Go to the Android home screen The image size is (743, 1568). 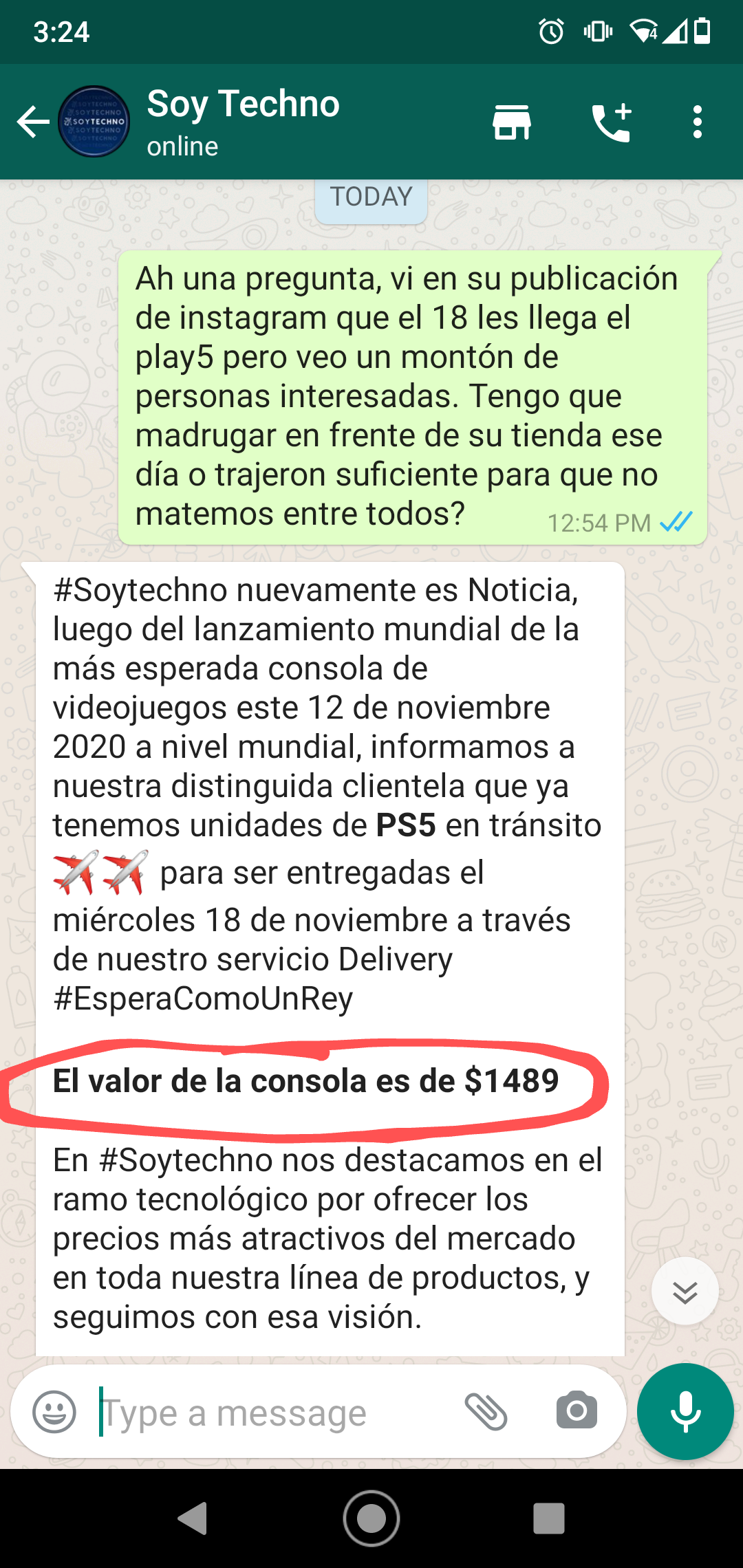(x=371, y=1518)
